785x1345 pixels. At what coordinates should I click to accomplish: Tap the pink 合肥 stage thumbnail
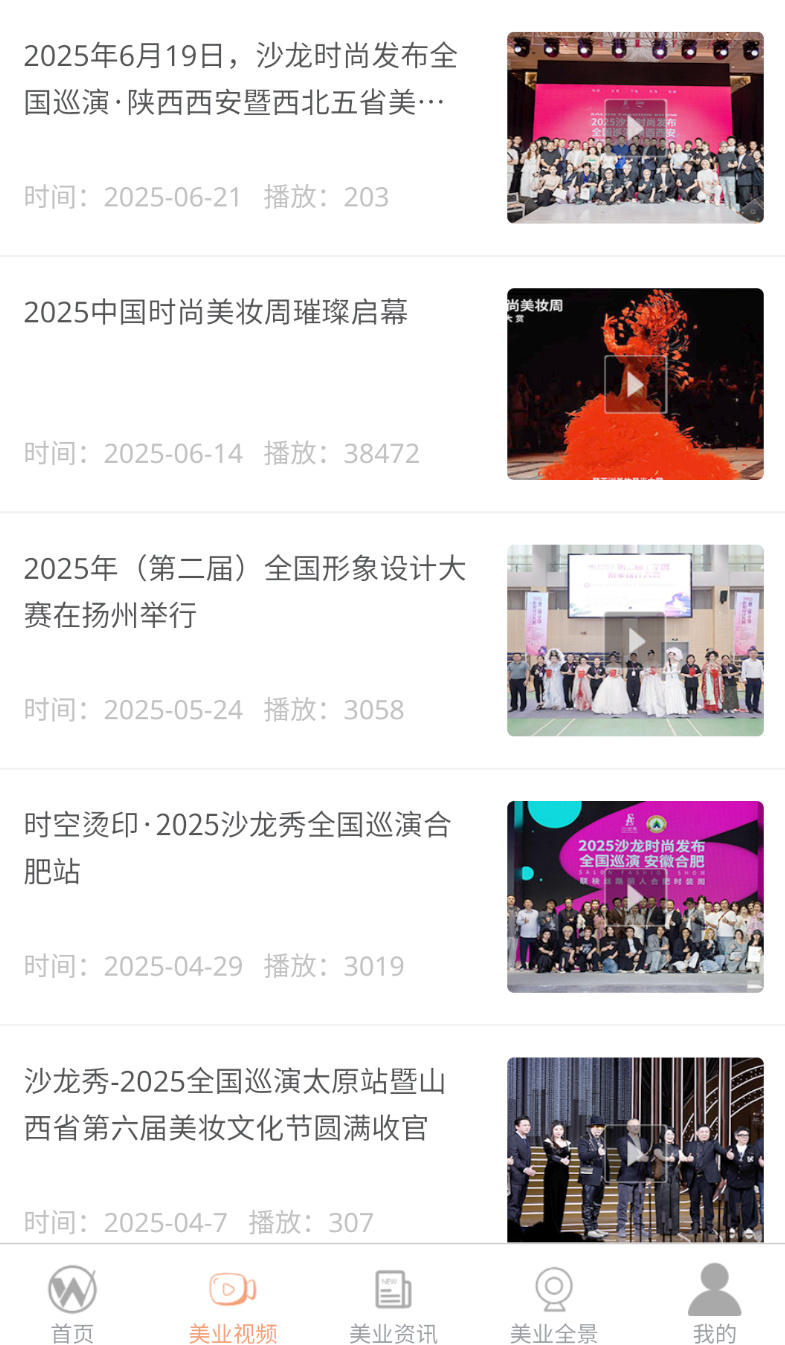pos(635,896)
